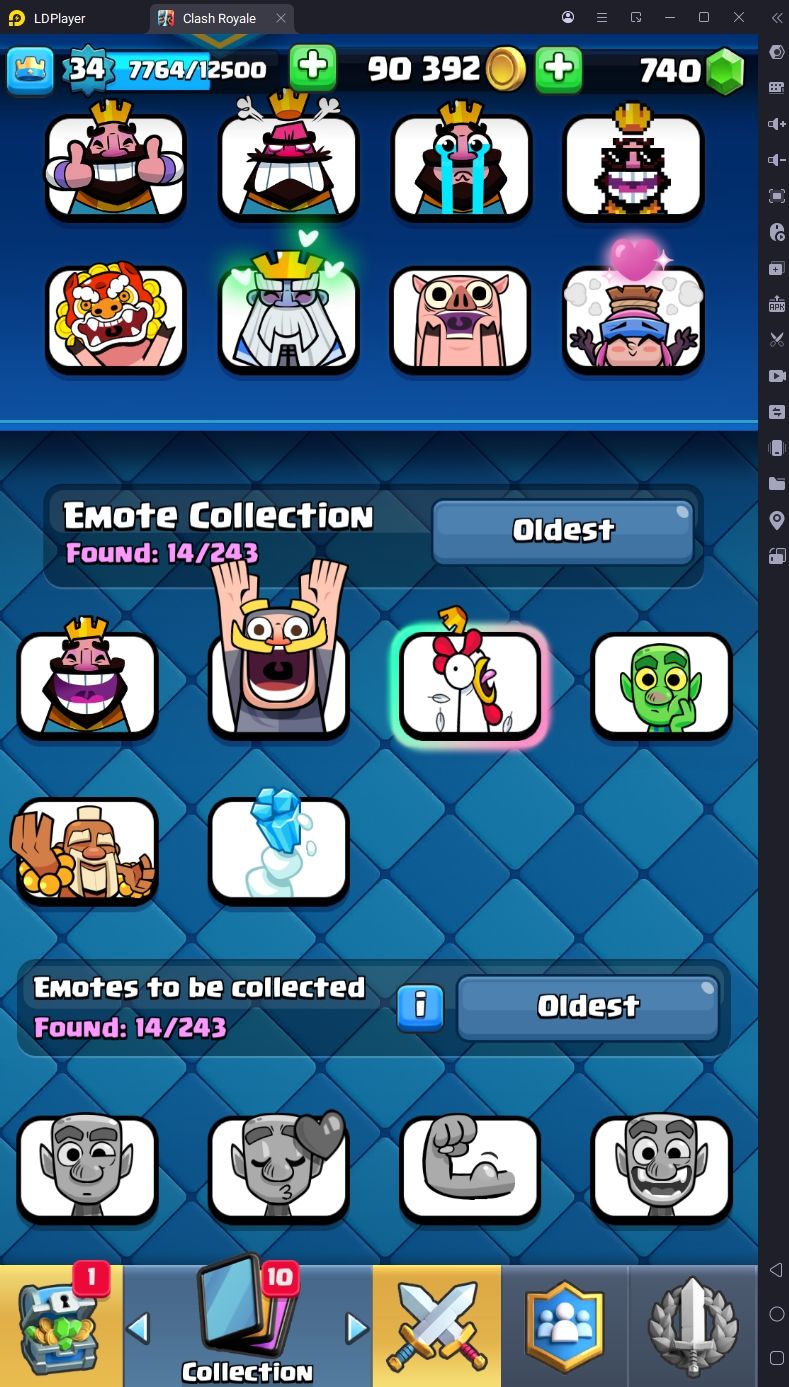
Task: Select the chicken emote in the collection
Action: click(470, 685)
